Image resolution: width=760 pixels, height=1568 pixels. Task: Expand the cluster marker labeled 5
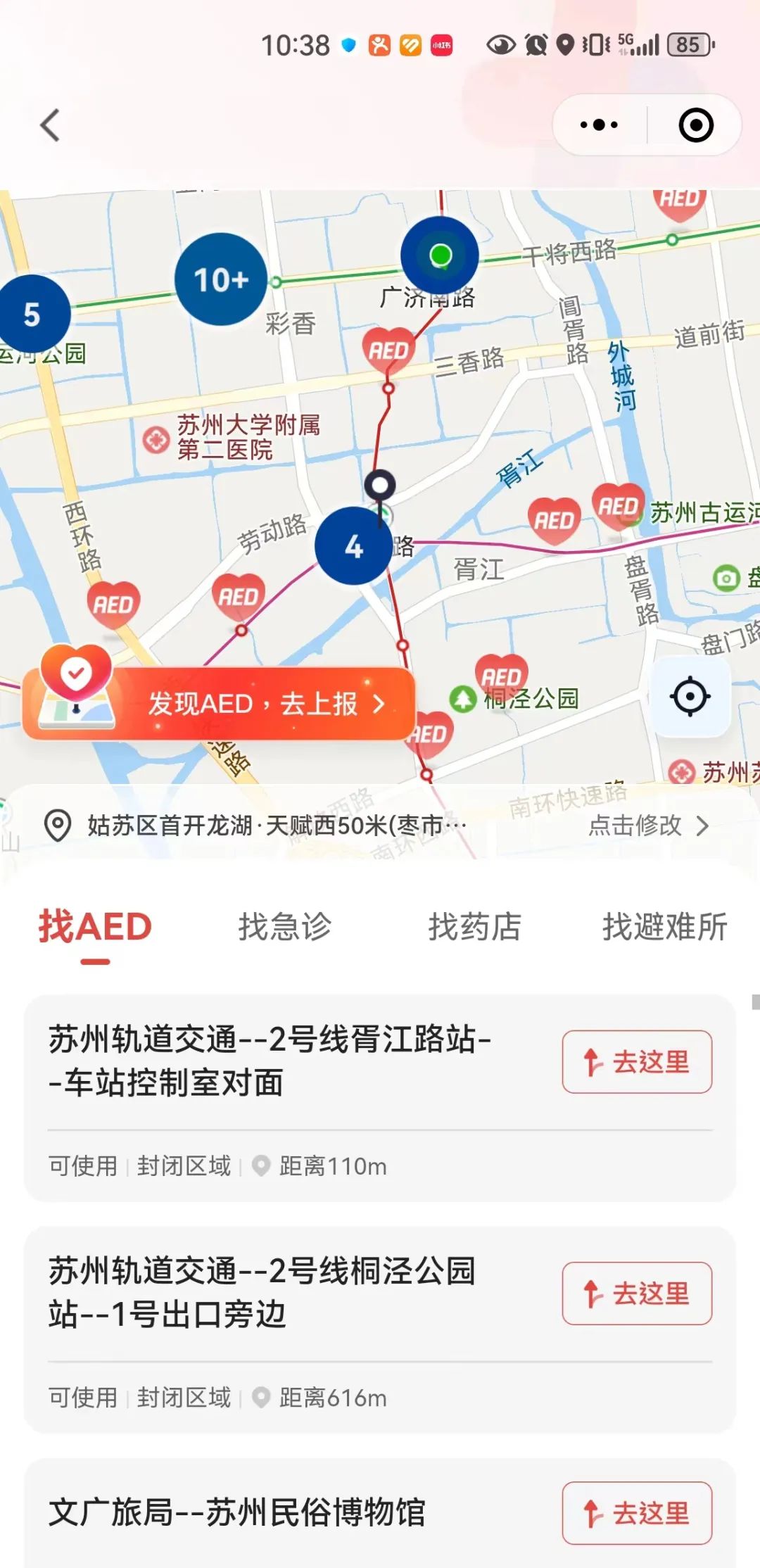pos(32,314)
